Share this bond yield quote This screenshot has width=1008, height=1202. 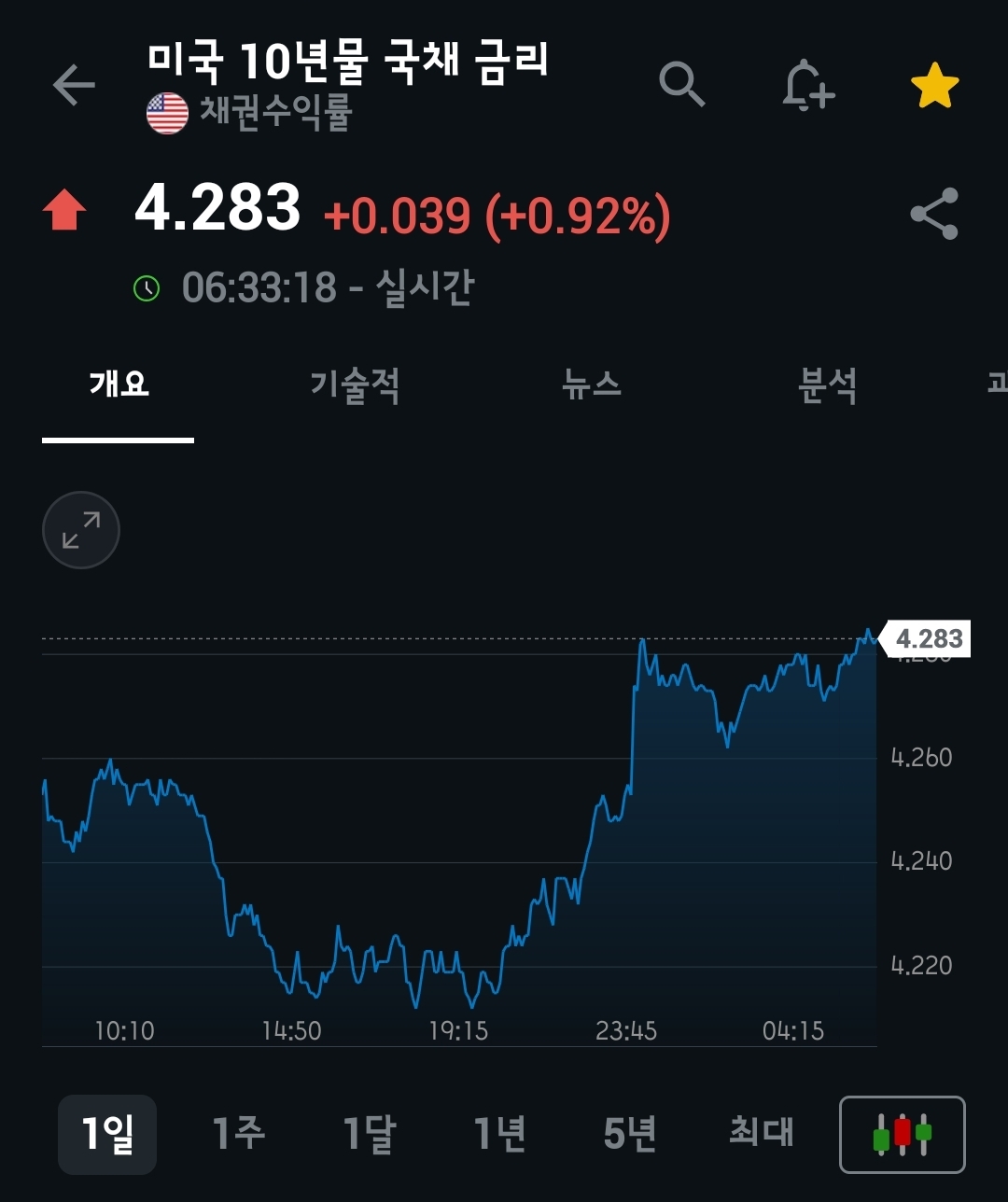coord(934,214)
